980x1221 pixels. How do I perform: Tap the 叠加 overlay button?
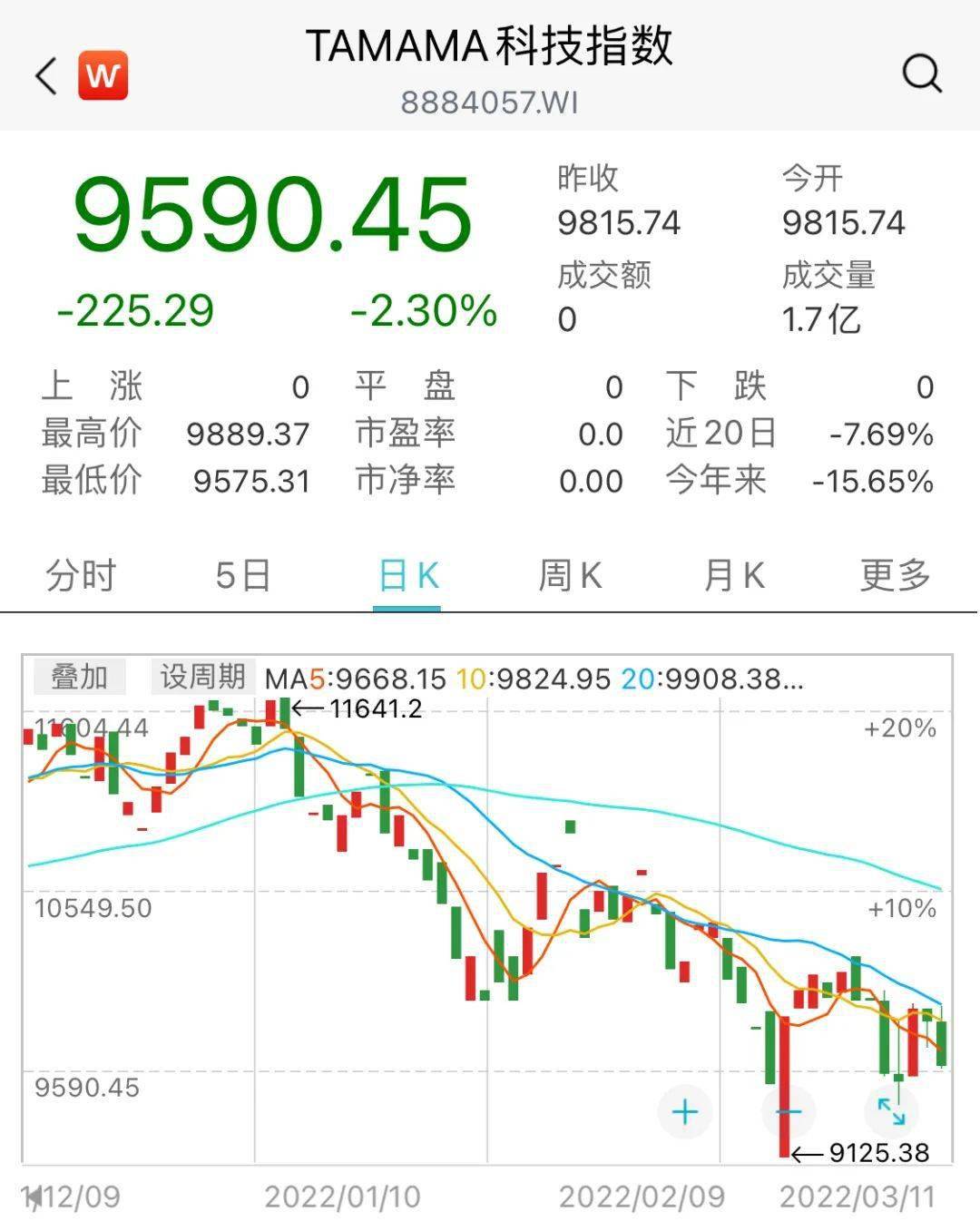click(80, 677)
